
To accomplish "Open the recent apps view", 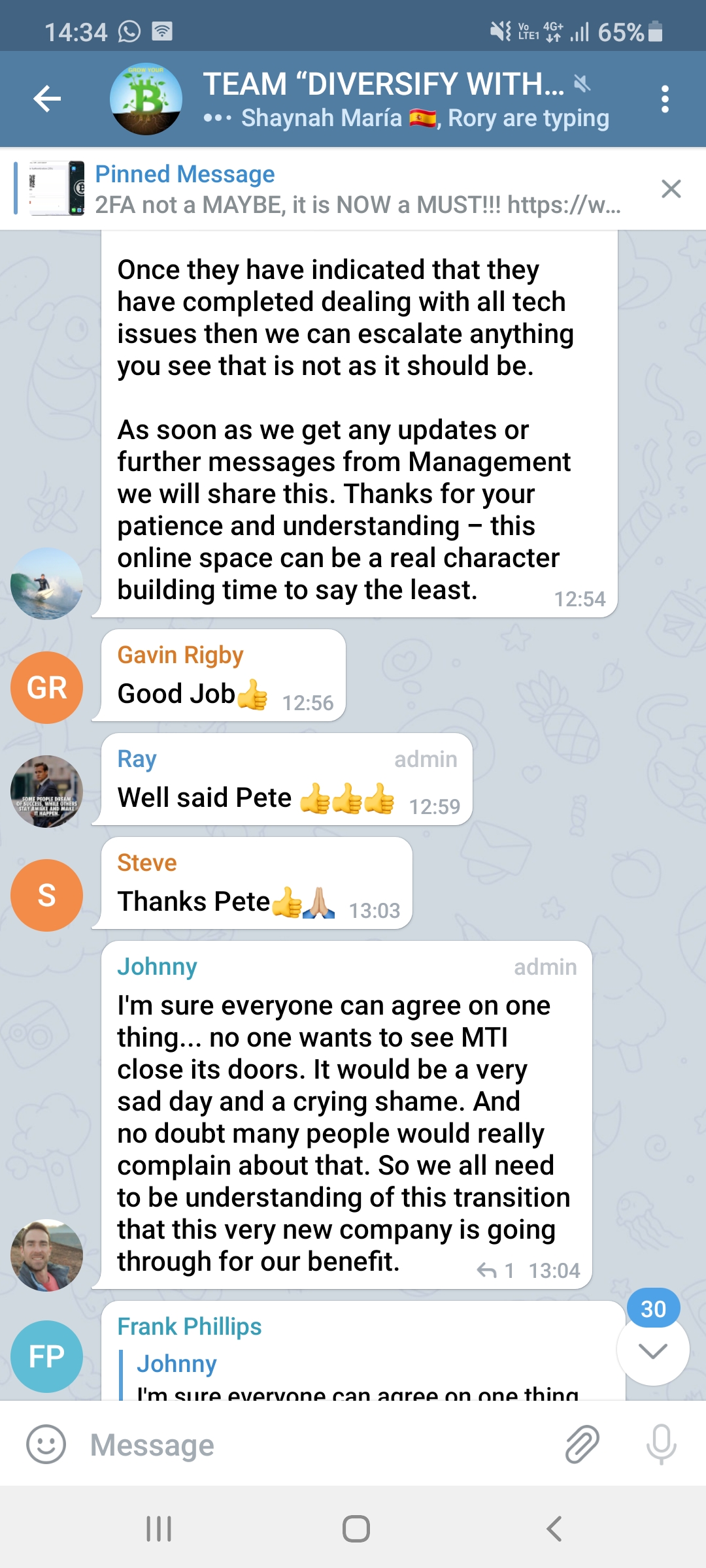I will pyautogui.click(x=158, y=1529).
